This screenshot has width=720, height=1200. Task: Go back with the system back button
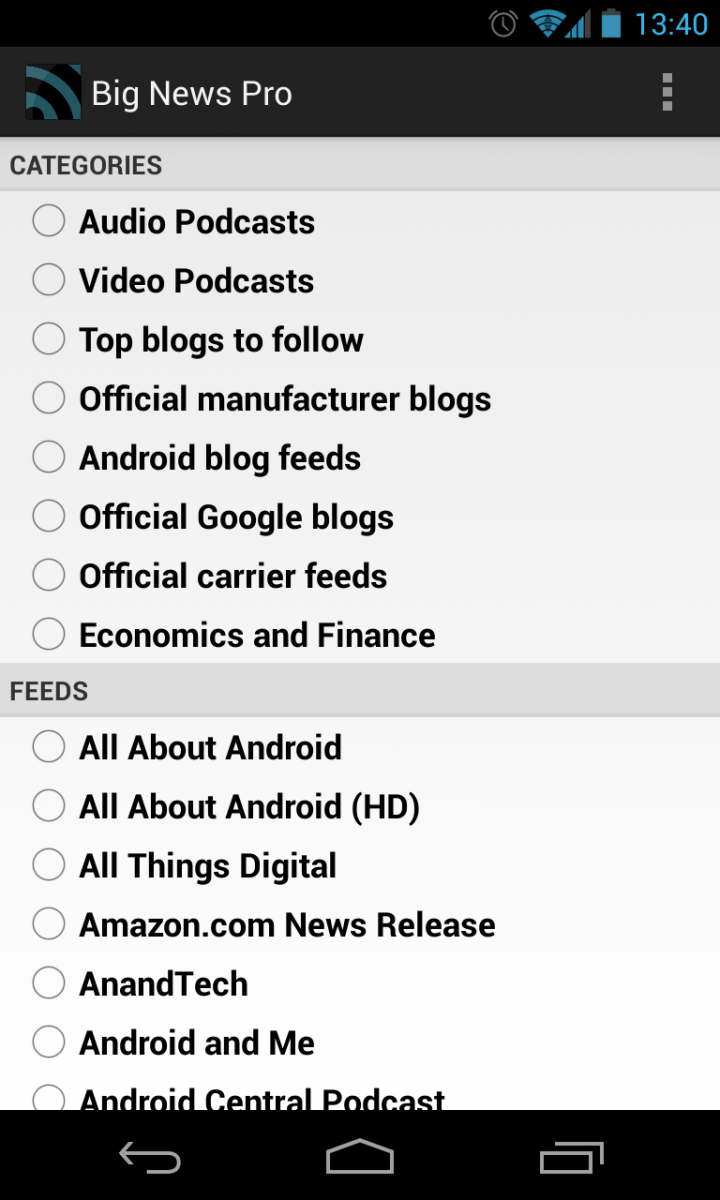click(150, 1158)
